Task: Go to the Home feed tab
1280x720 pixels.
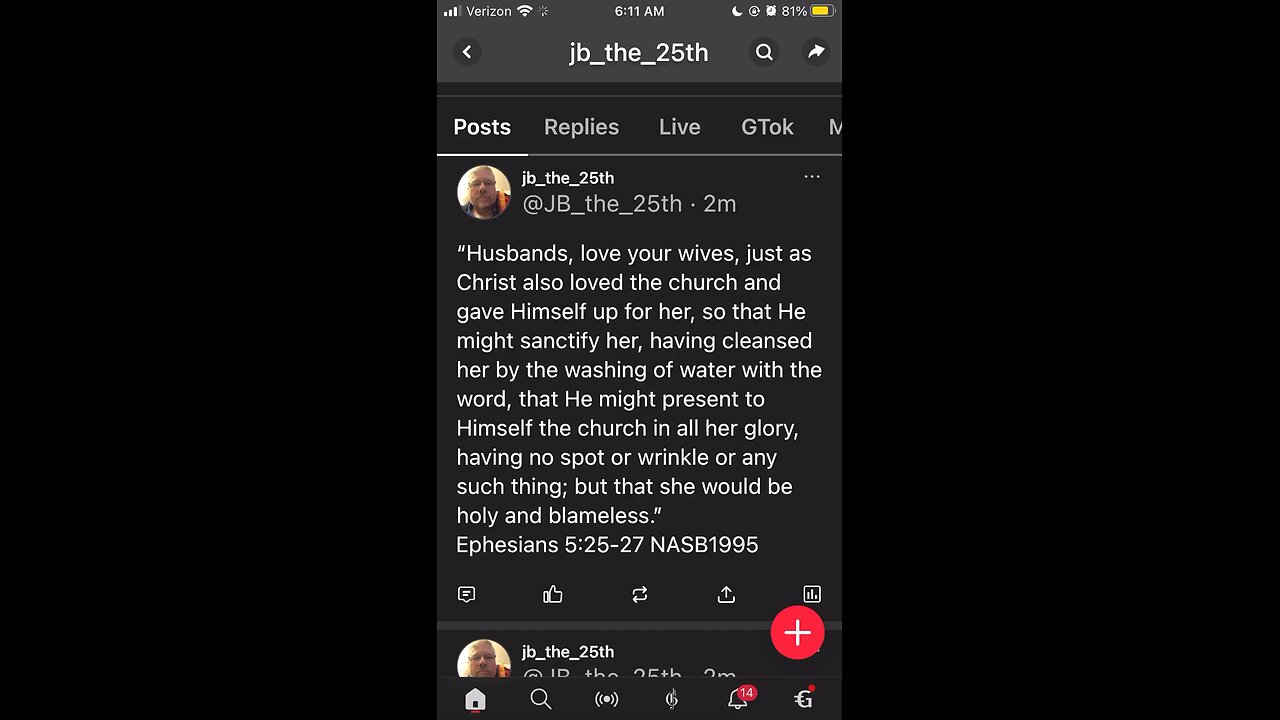Action: [475, 699]
